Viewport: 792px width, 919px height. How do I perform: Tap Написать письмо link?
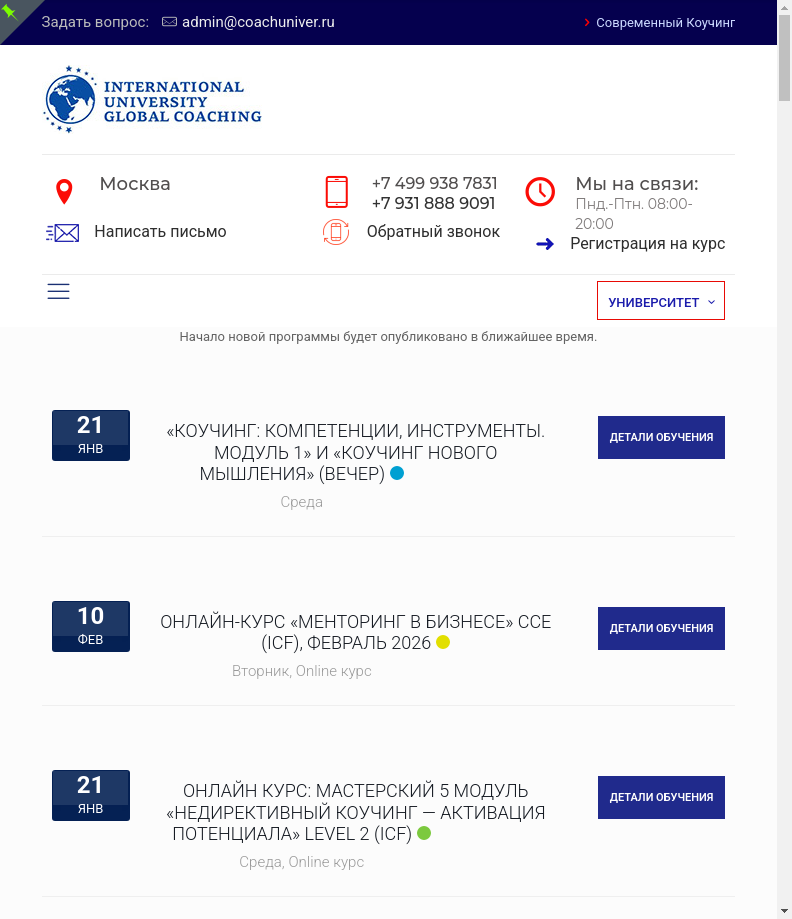[x=160, y=232]
